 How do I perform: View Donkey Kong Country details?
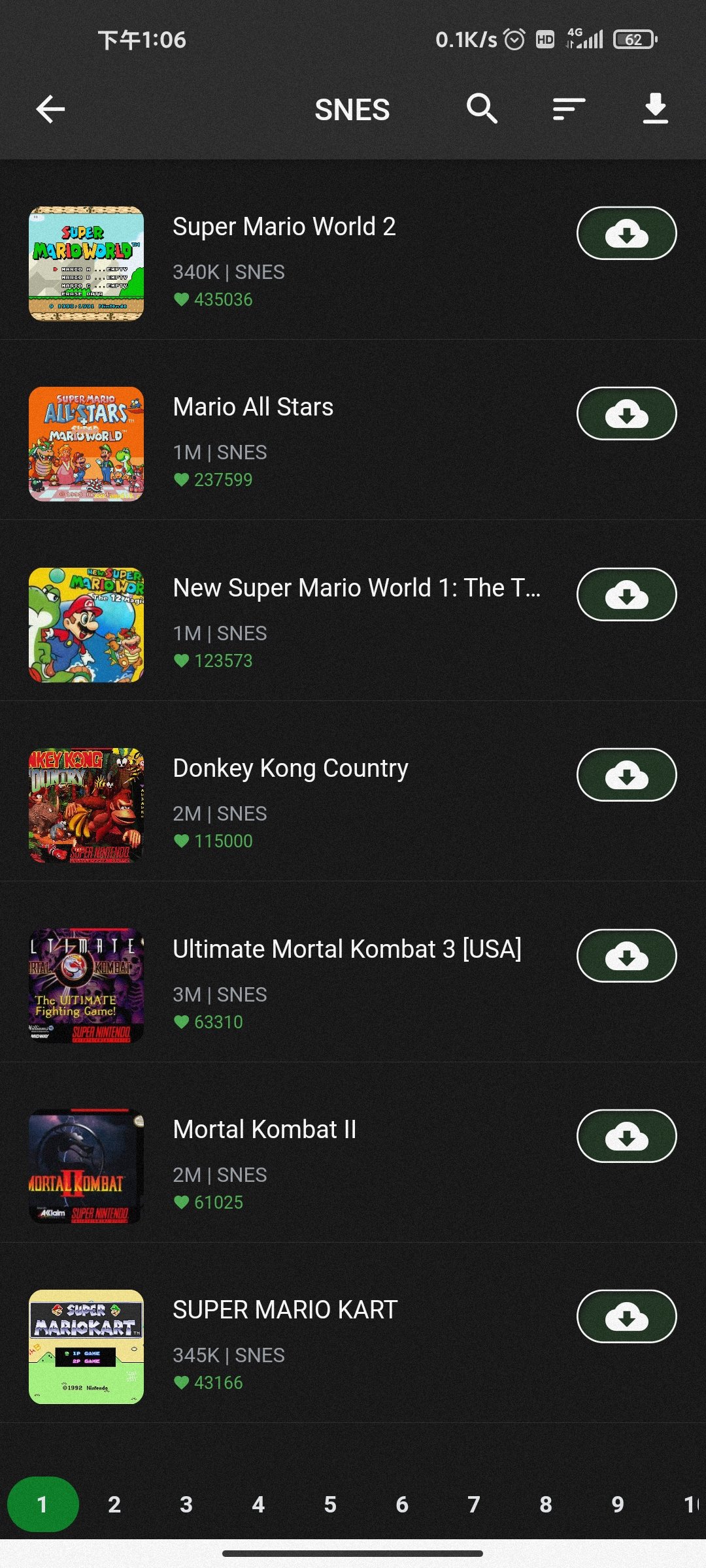click(x=290, y=769)
